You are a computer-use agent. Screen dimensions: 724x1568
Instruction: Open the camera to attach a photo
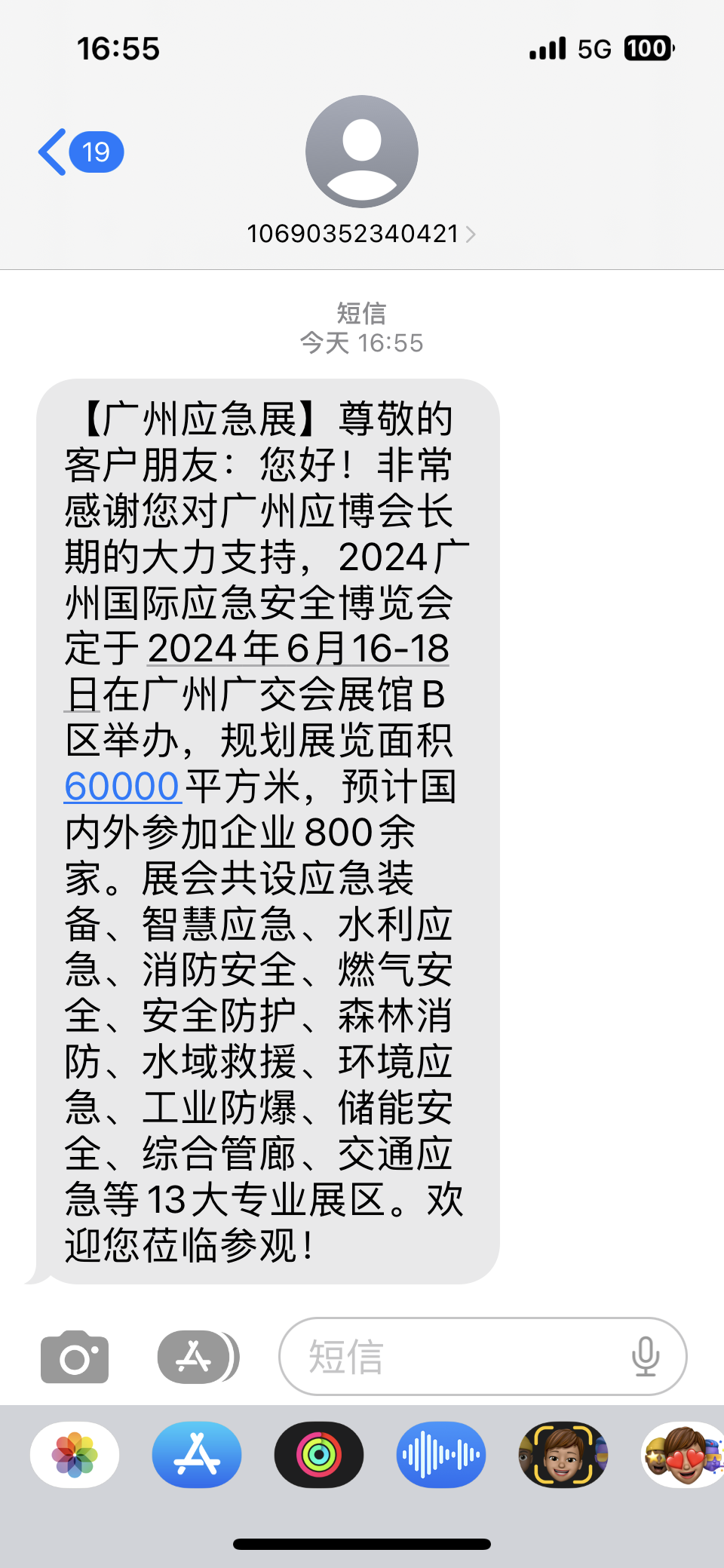pyautogui.click(x=75, y=1357)
